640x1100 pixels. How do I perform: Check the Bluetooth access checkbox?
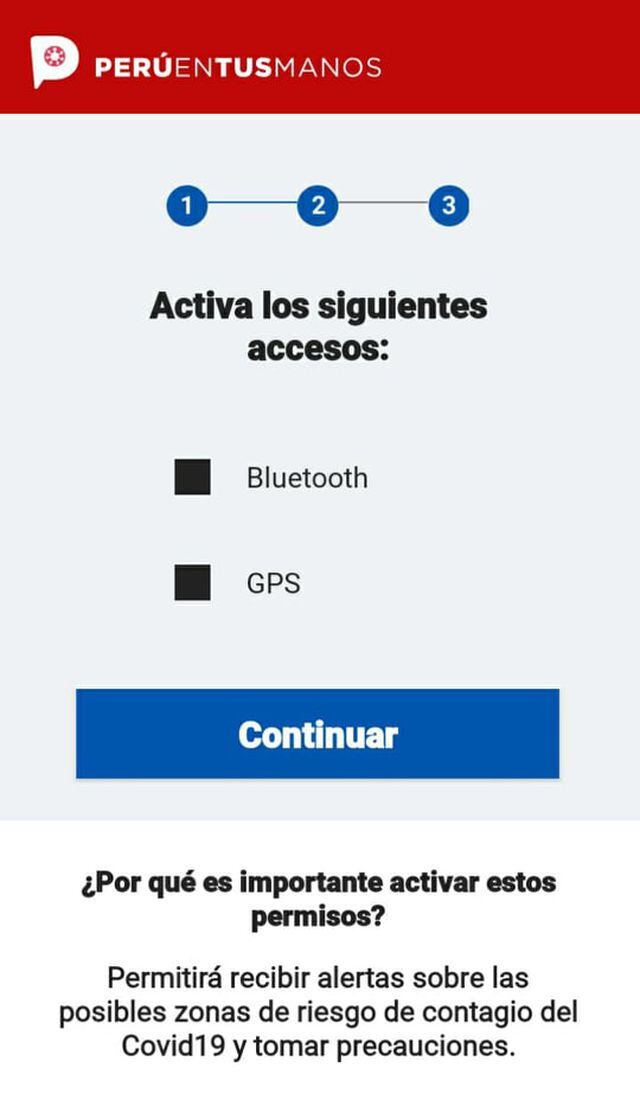coord(192,477)
